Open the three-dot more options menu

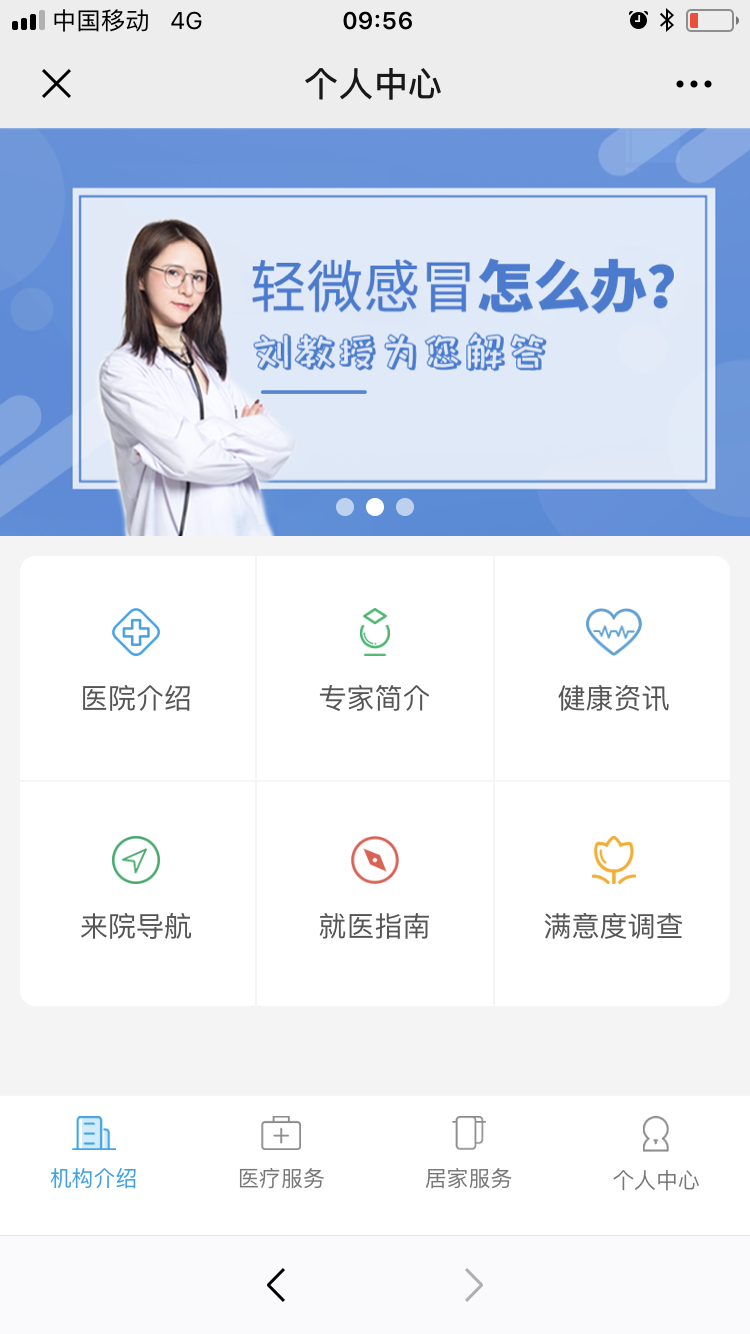693,85
